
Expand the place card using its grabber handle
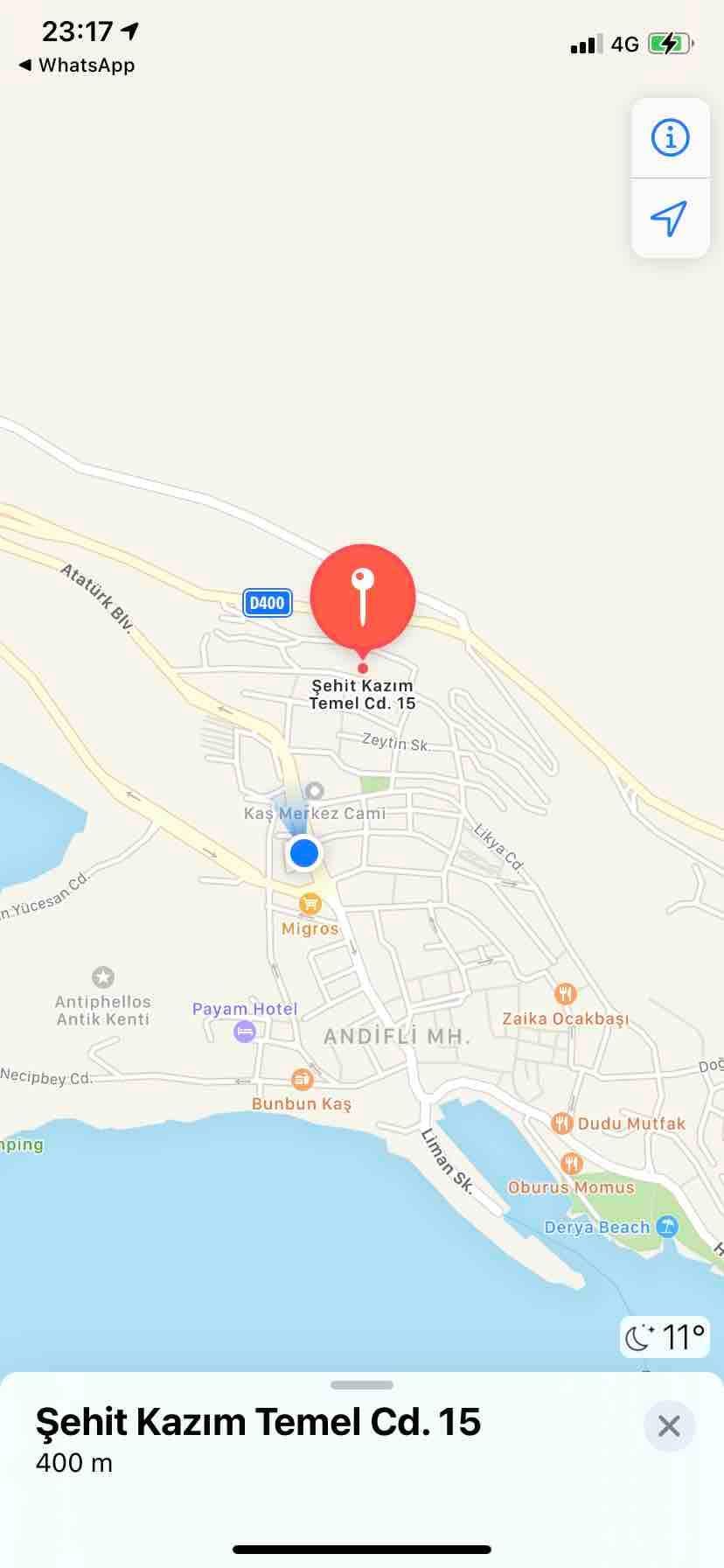[x=362, y=1385]
